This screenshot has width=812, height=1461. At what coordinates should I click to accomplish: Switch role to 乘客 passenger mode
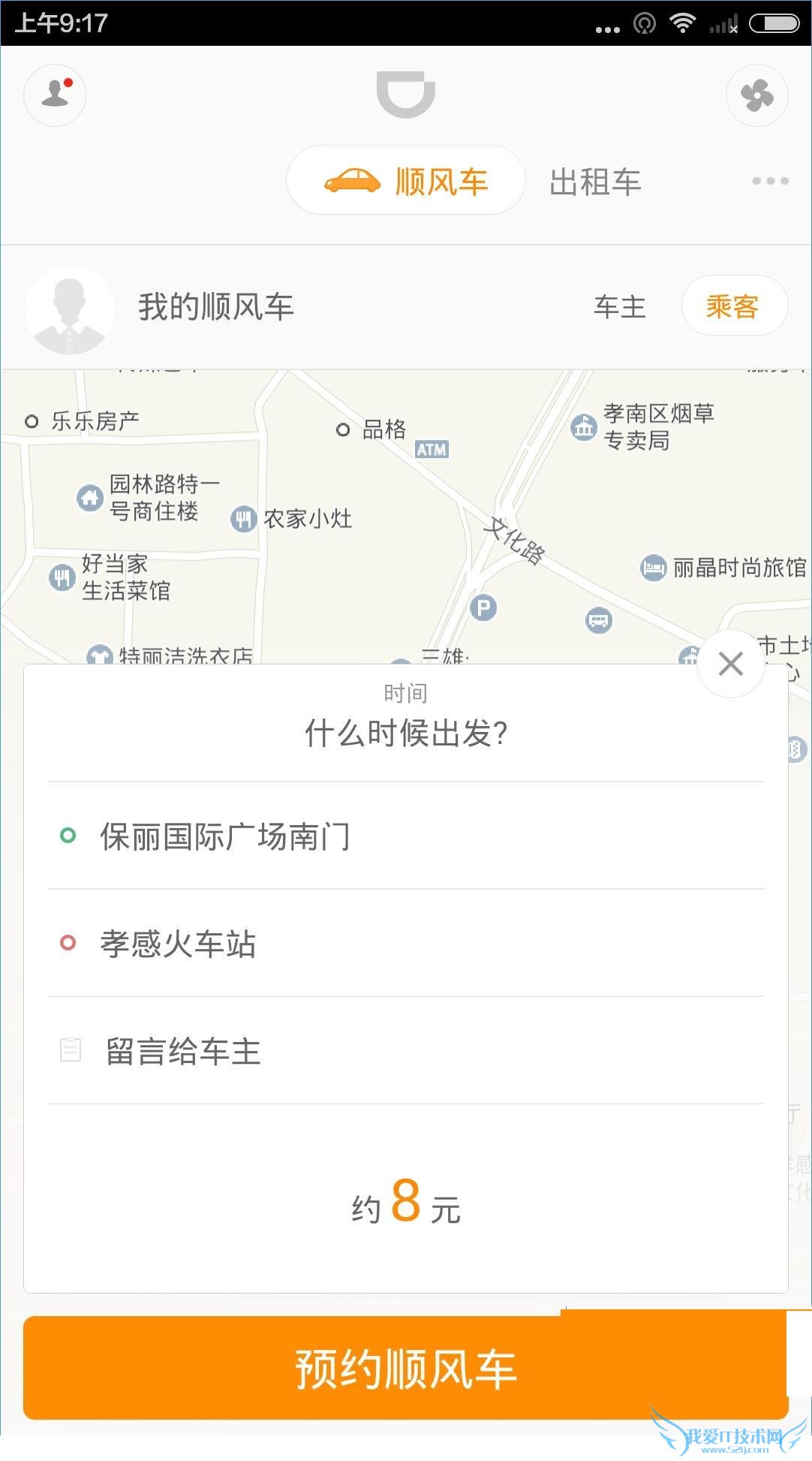click(x=734, y=306)
